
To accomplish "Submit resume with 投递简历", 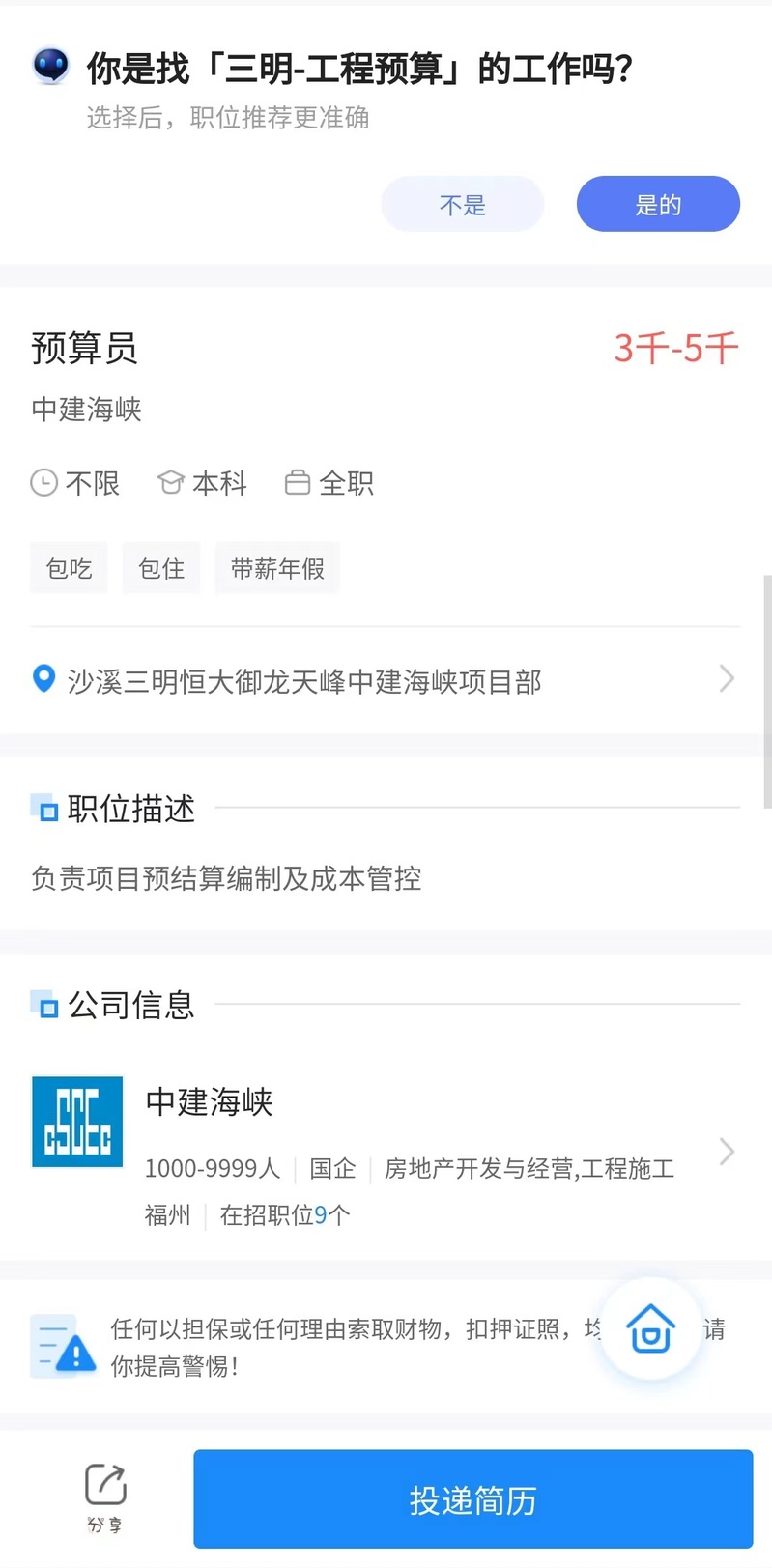I will click(x=472, y=1499).
